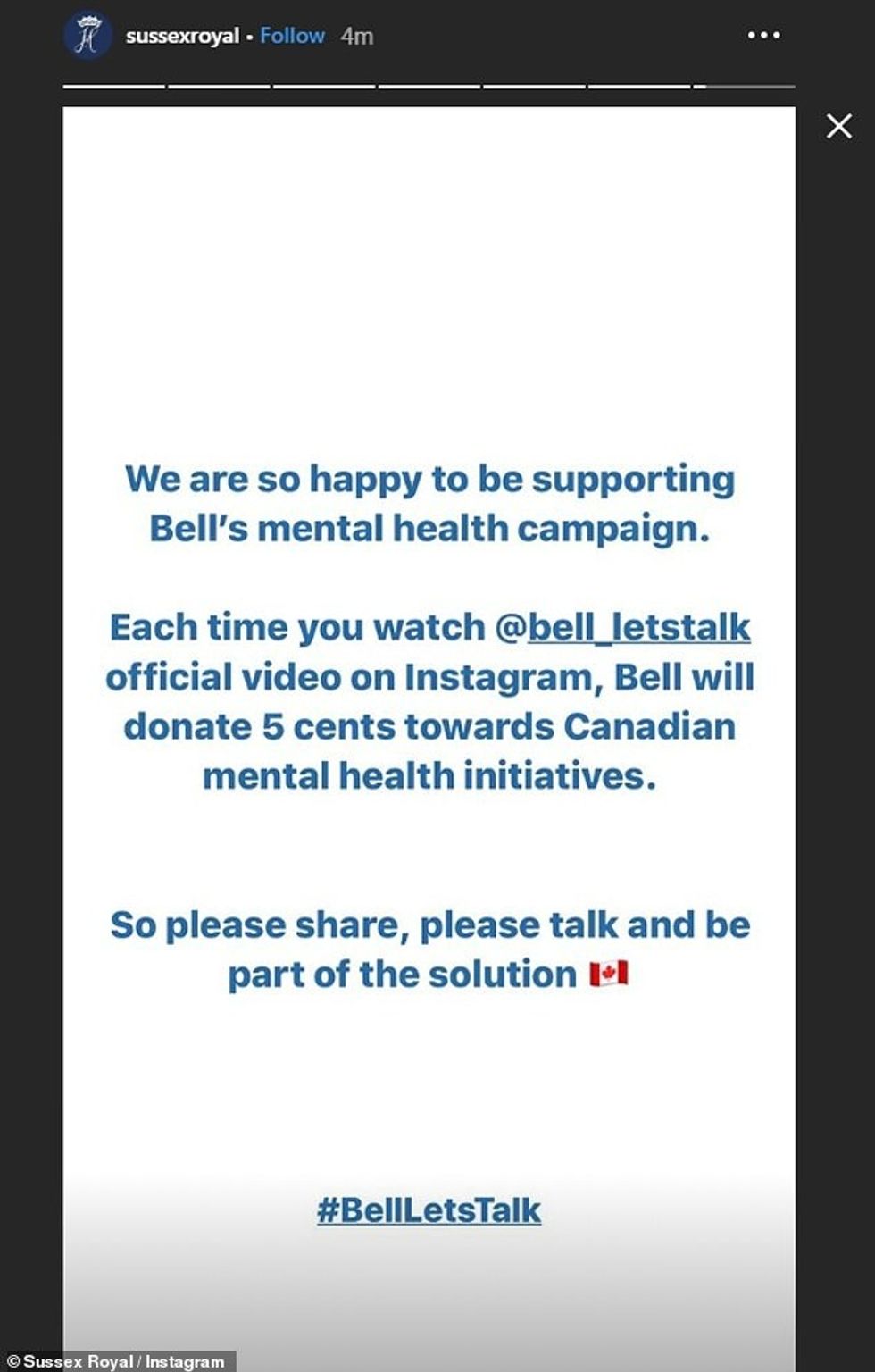Image resolution: width=875 pixels, height=1372 pixels.
Task: Open the sussexroyal profile picture
Action: pos(87,37)
